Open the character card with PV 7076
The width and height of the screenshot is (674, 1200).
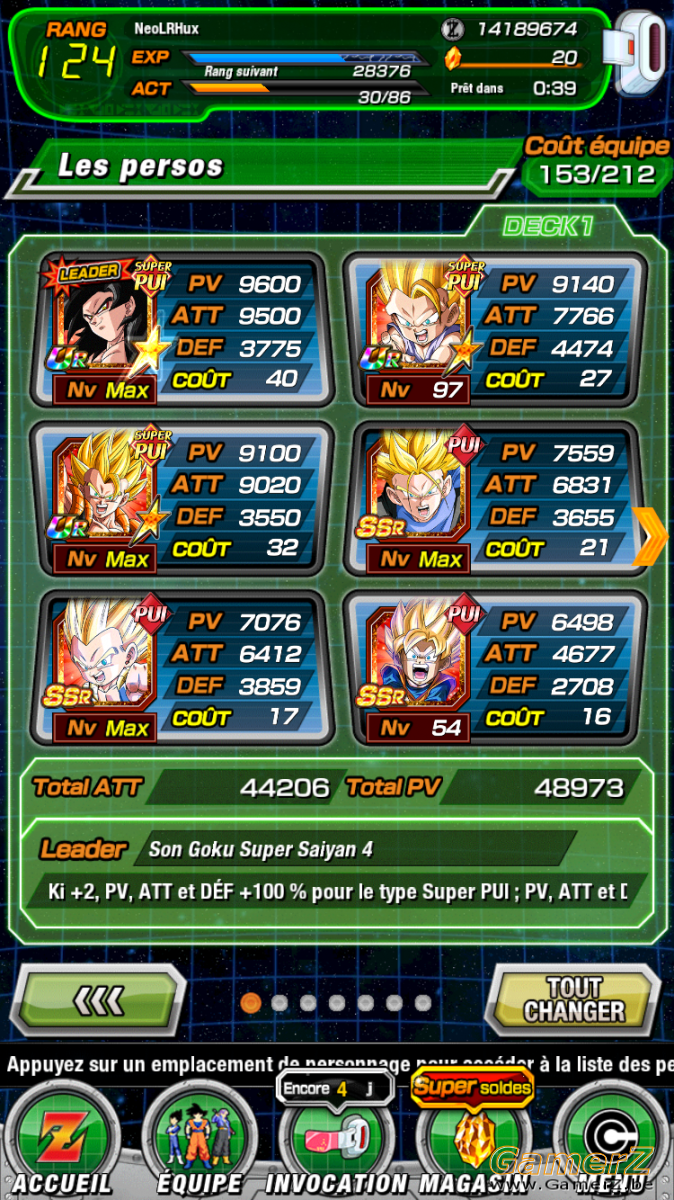pyautogui.click(x=180, y=669)
